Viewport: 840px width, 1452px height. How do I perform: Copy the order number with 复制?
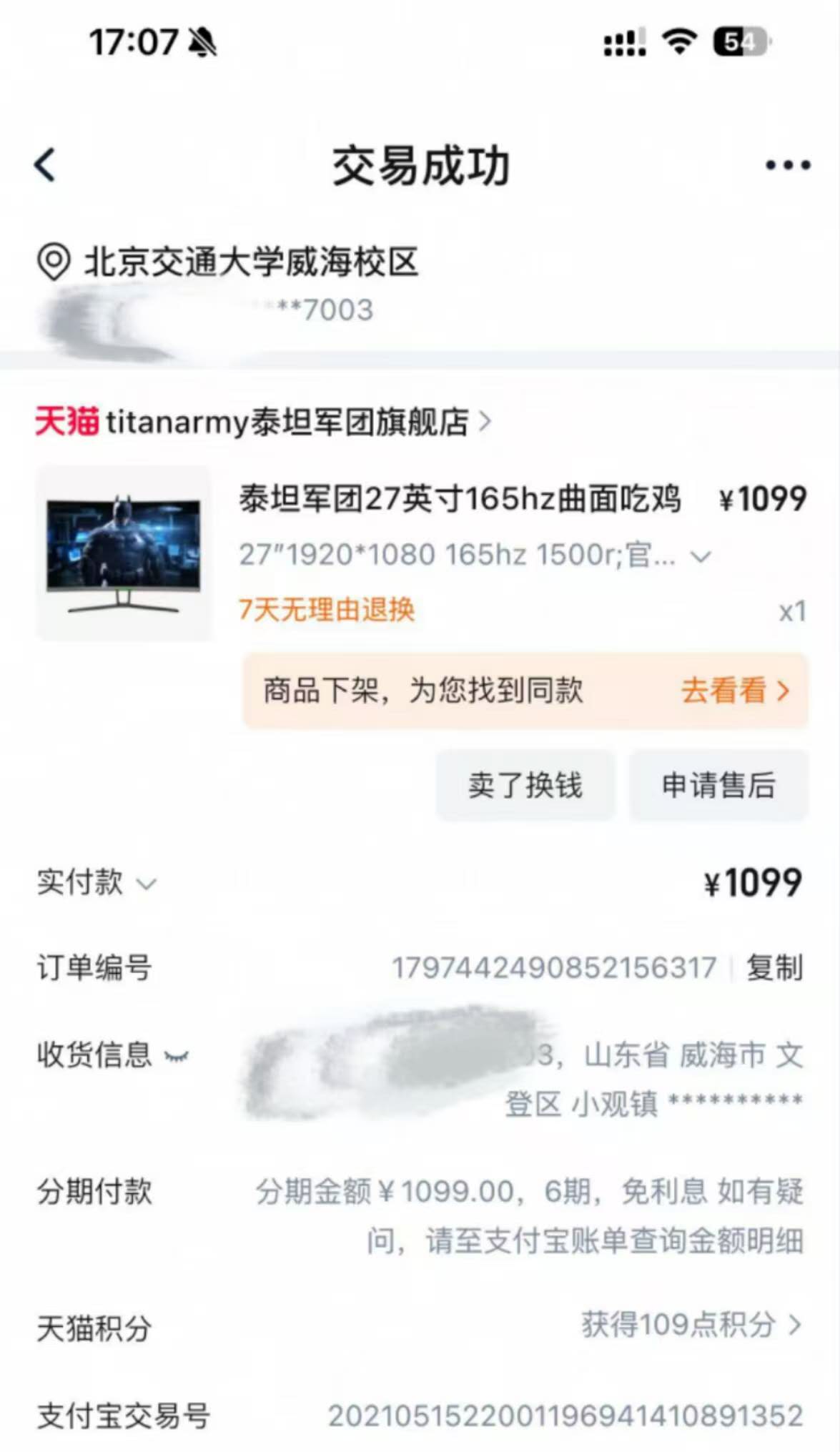click(774, 968)
